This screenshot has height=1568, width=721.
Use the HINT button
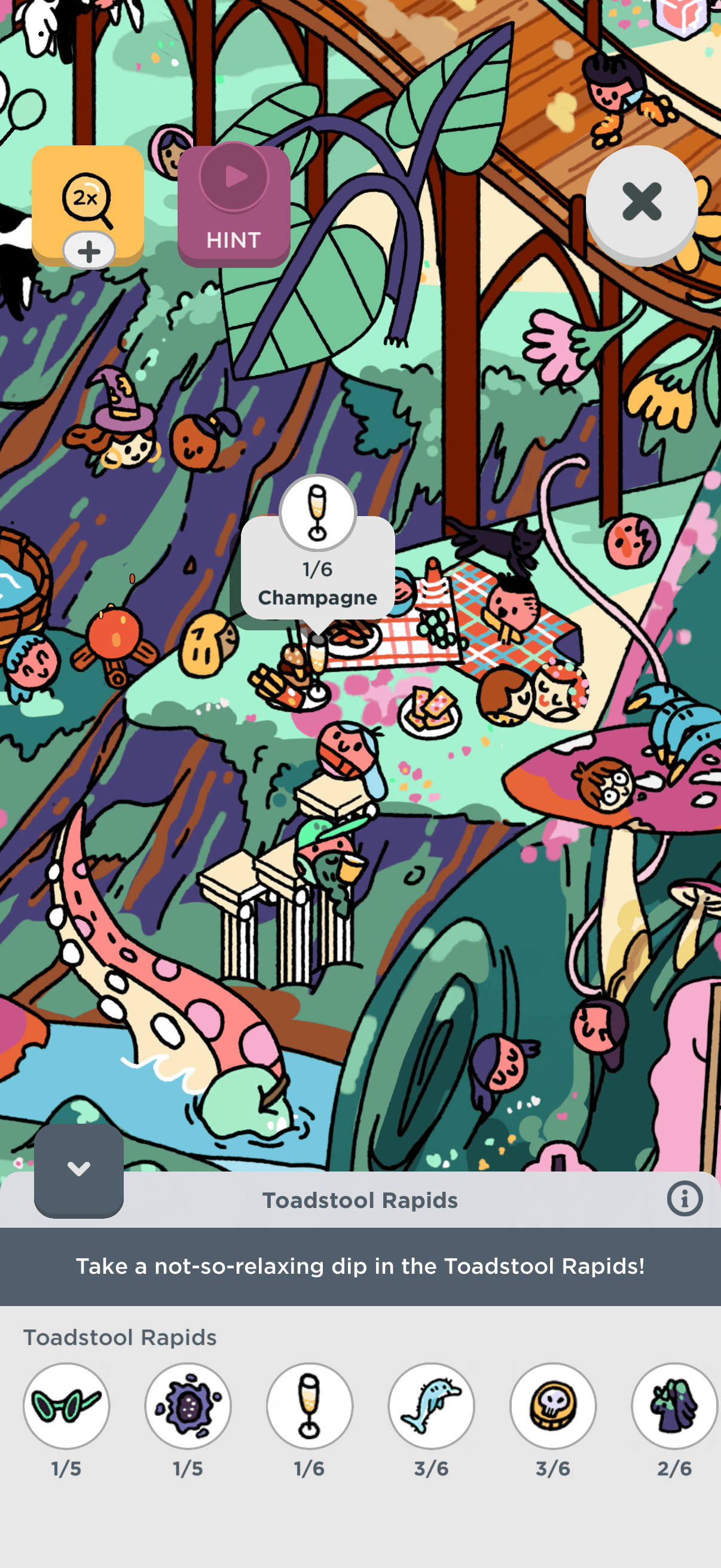(234, 206)
